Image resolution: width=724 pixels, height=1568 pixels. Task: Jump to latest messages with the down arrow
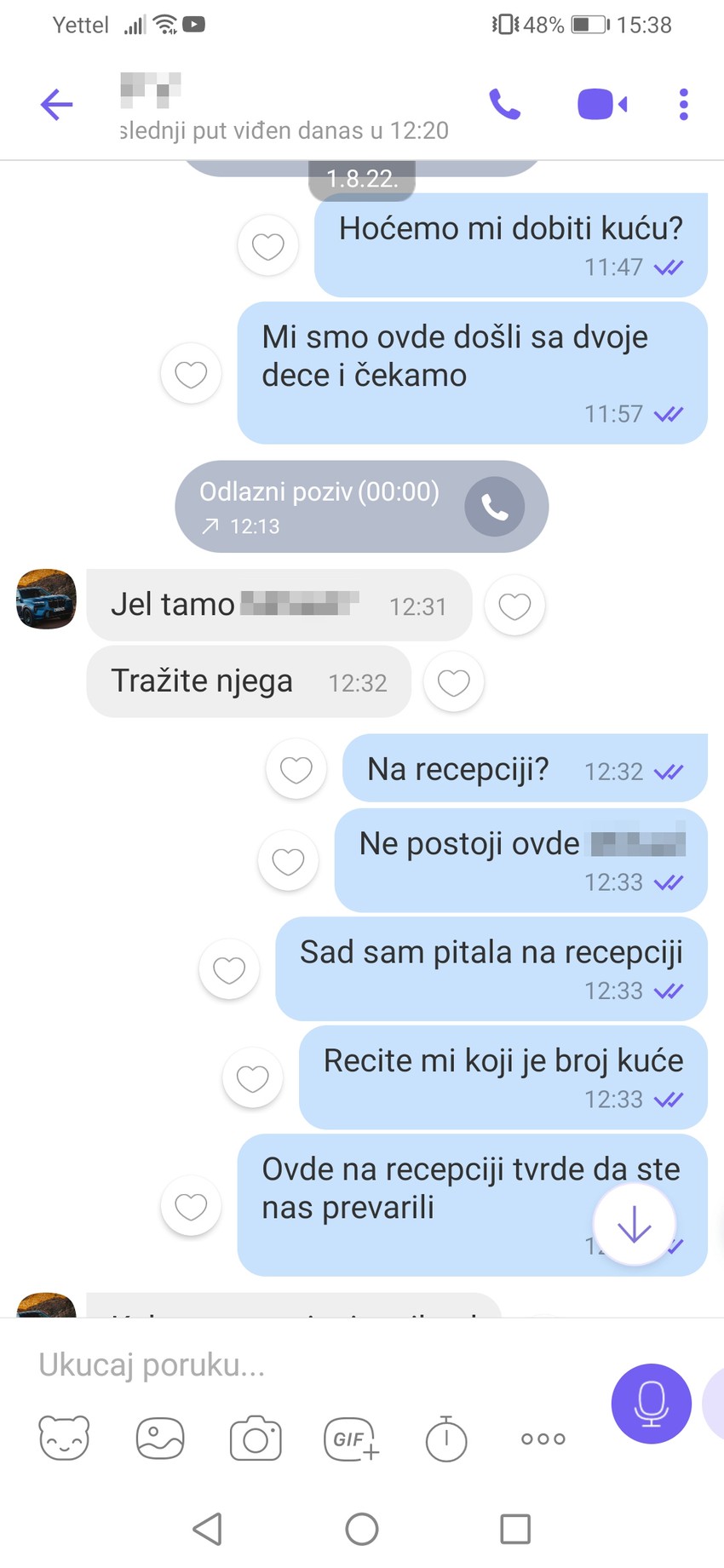[634, 1224]
